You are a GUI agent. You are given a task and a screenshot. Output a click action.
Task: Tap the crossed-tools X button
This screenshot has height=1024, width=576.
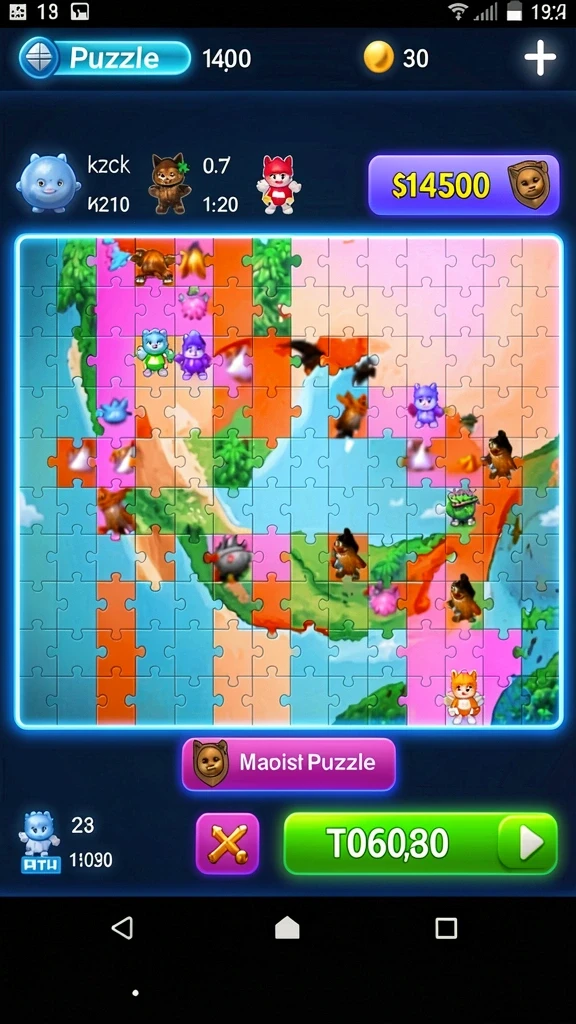(227, 844)
